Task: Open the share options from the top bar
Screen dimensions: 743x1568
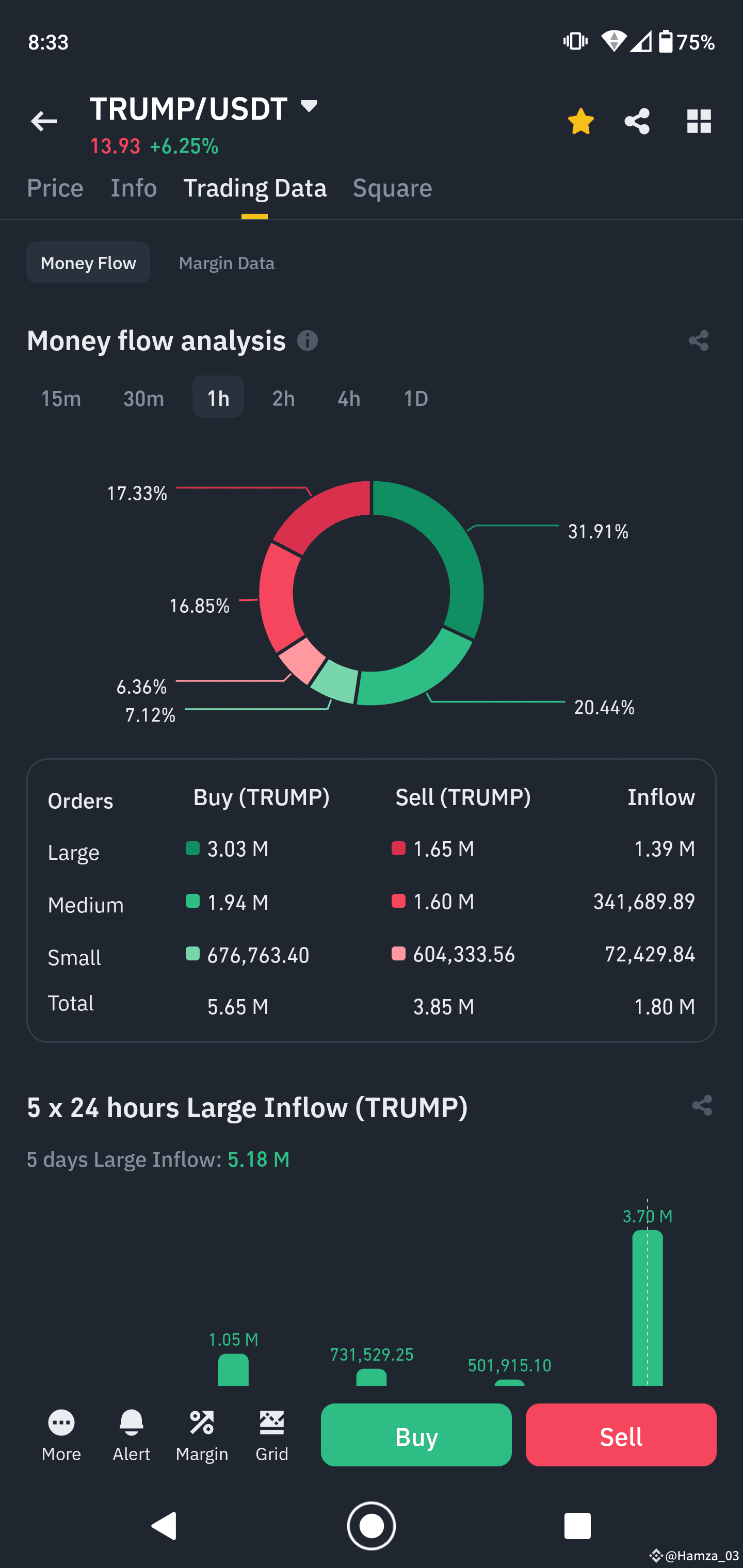Action: 638,121
